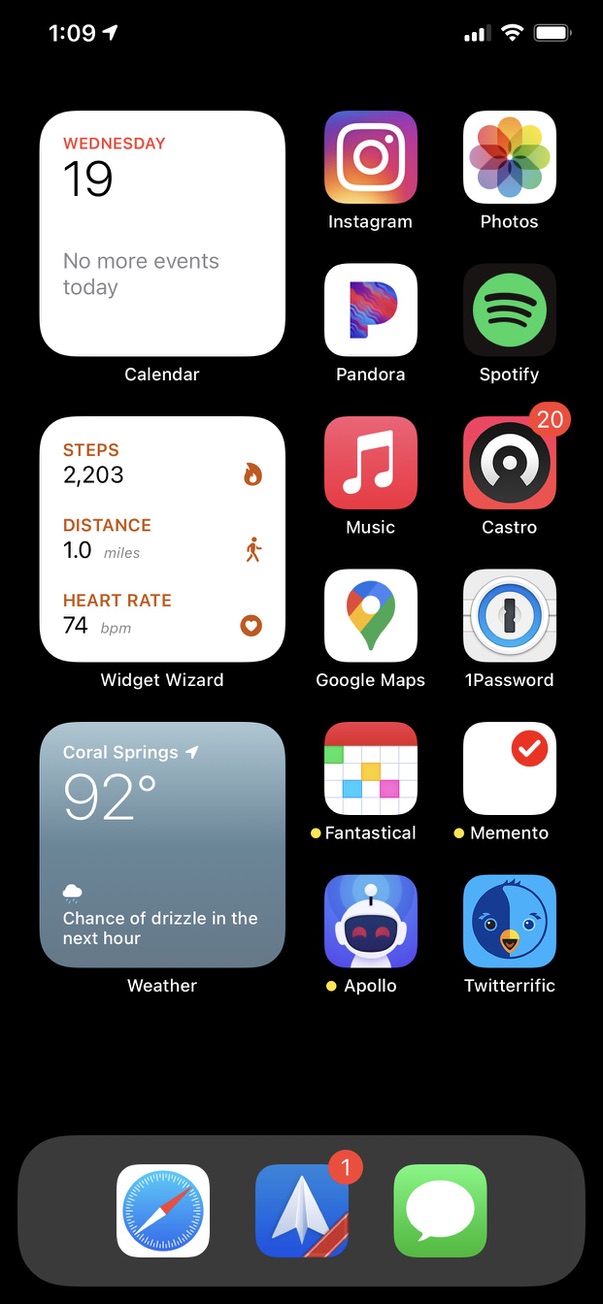Open Messages from the dock
603x1304 pixels.
tap(440, 1211)
